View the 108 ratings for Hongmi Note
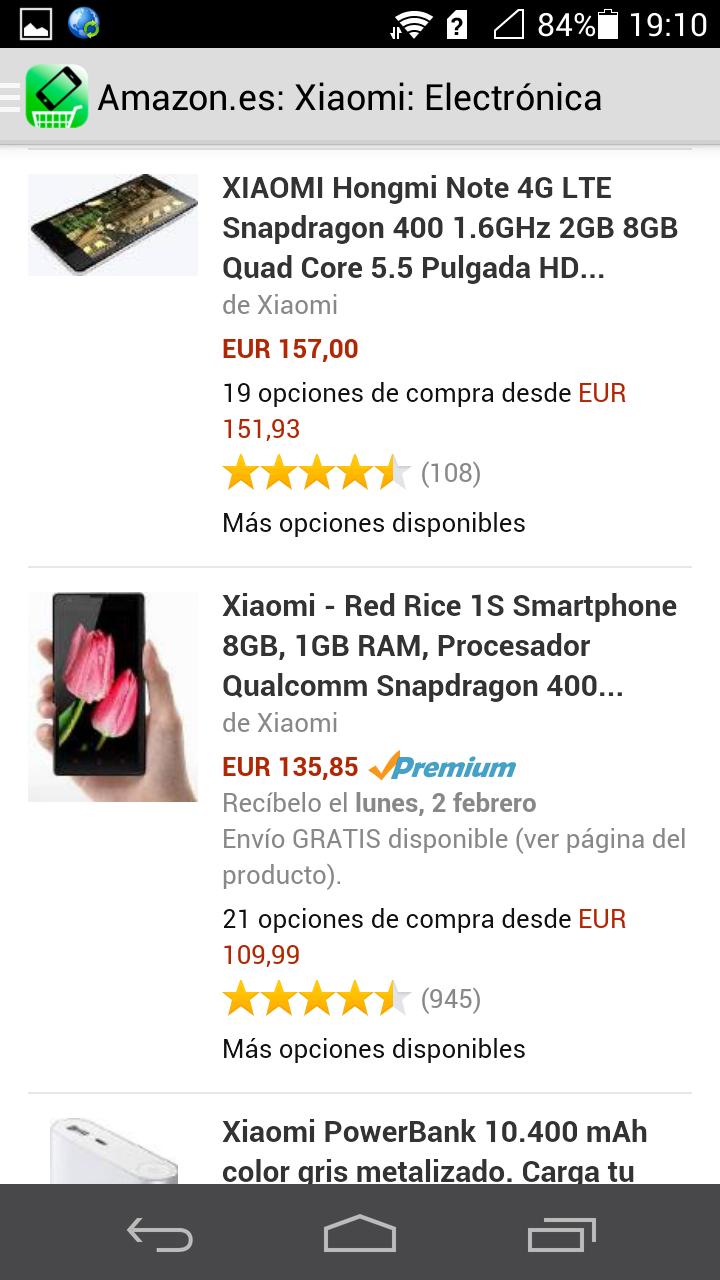The image size is (720, 1280). click(x=450, y=470)
